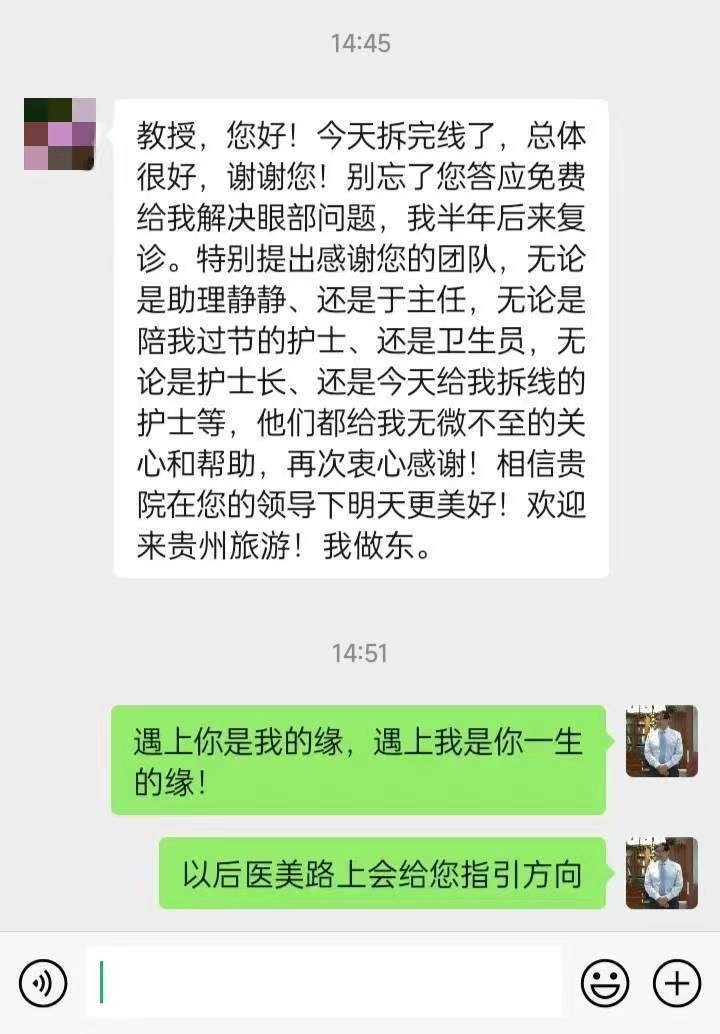Viewport: 720px width, 1034px height.
Task: Tap the voice message icon
Action: [43, 983]
